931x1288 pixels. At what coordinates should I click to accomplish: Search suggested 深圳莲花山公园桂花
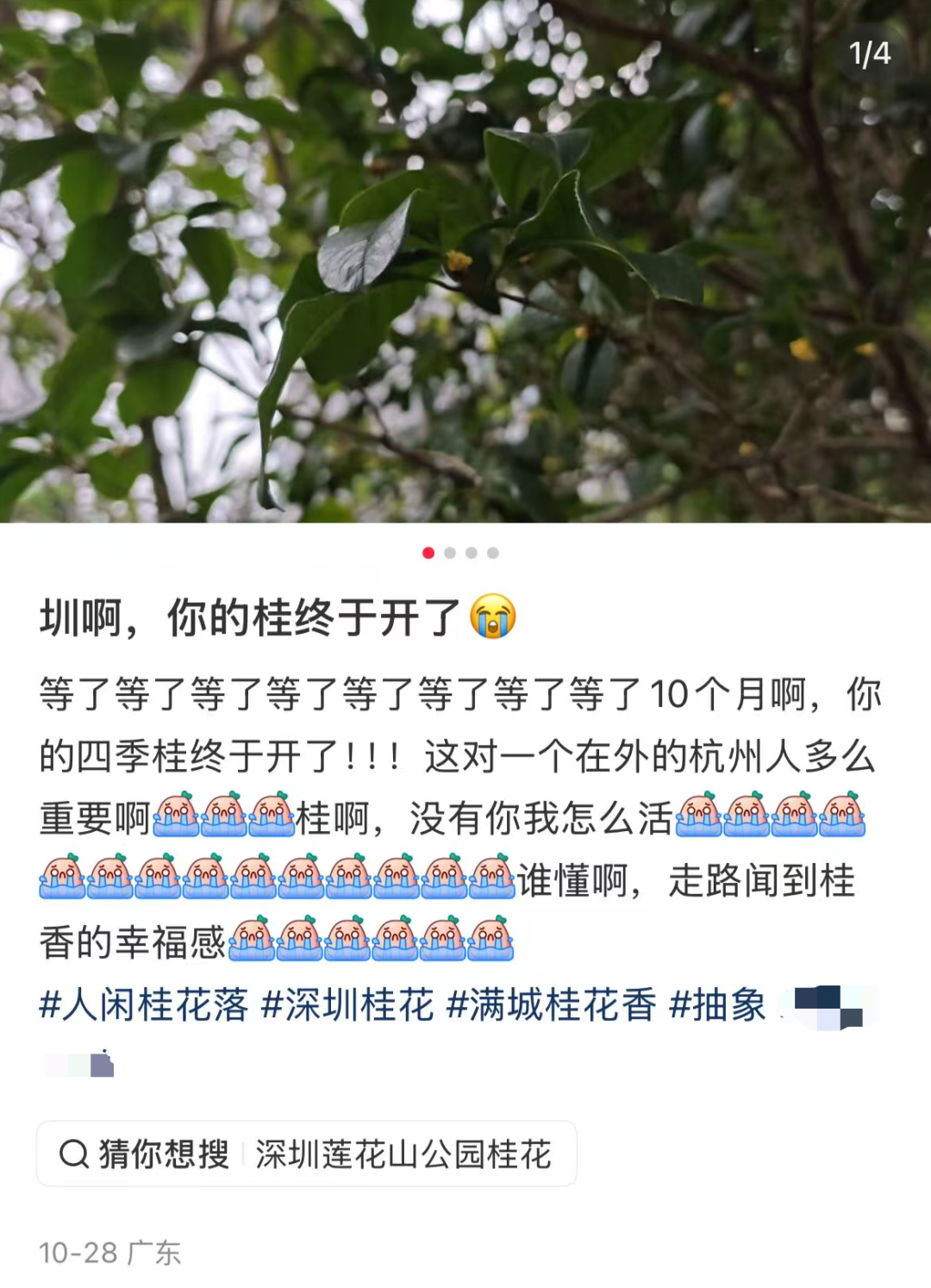click(x=402, y=1154)
